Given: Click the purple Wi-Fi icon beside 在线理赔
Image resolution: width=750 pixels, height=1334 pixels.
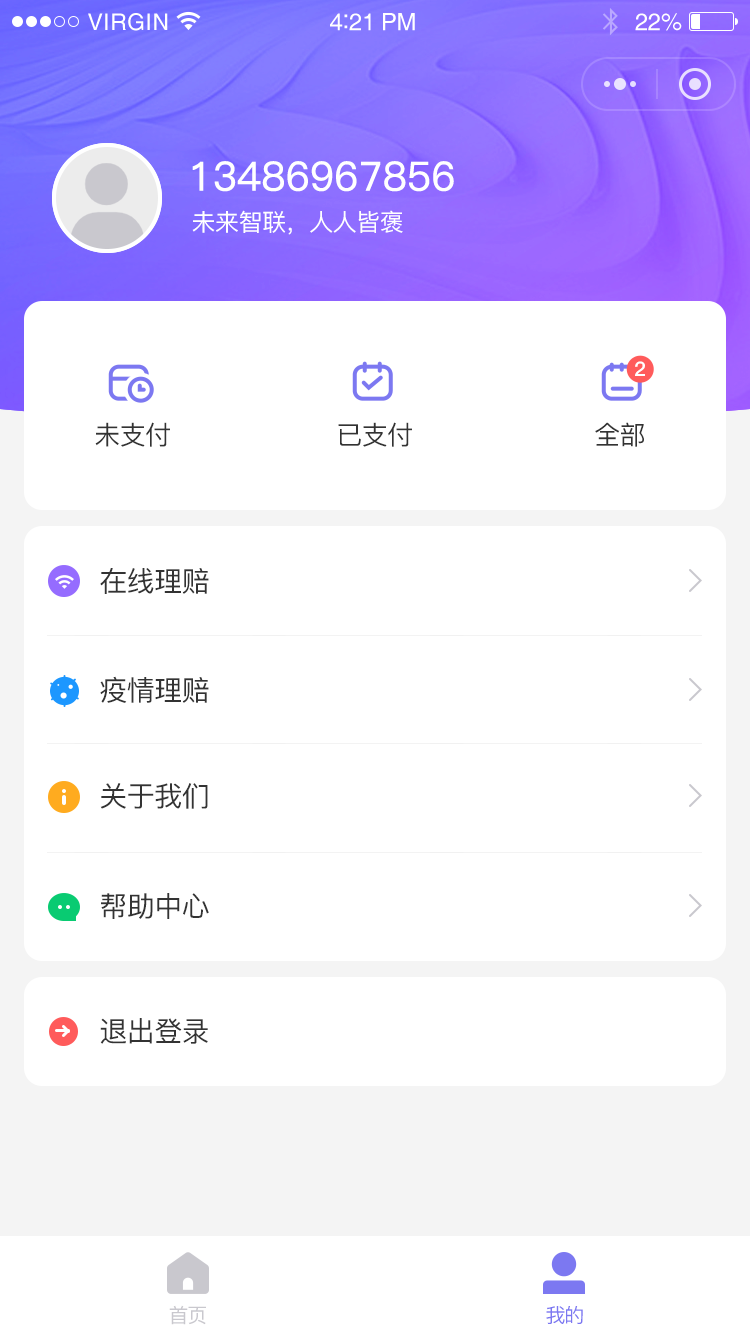Looking at the screenshot, I should (x=64, y=581).
